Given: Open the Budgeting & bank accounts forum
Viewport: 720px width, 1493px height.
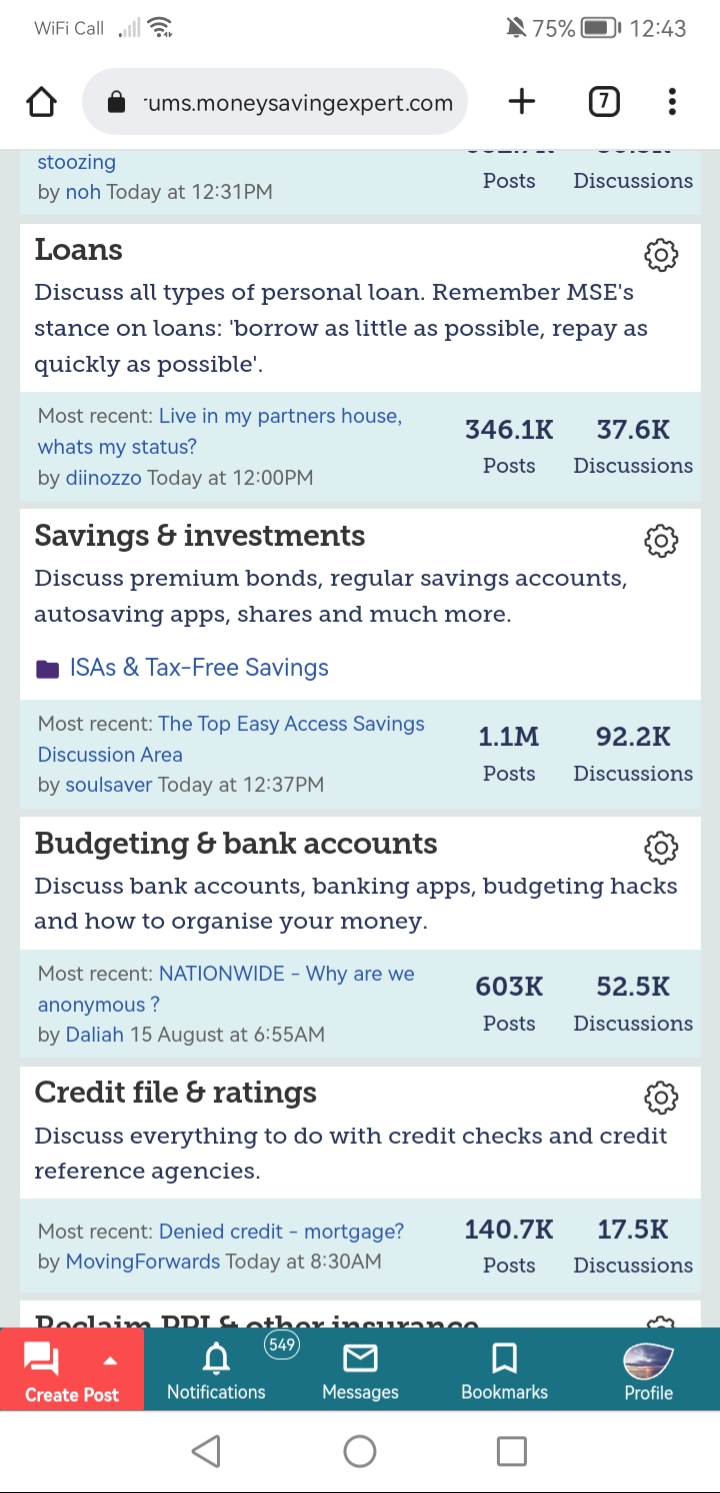Looking at the screenshot, I should [x=236, y=844].
